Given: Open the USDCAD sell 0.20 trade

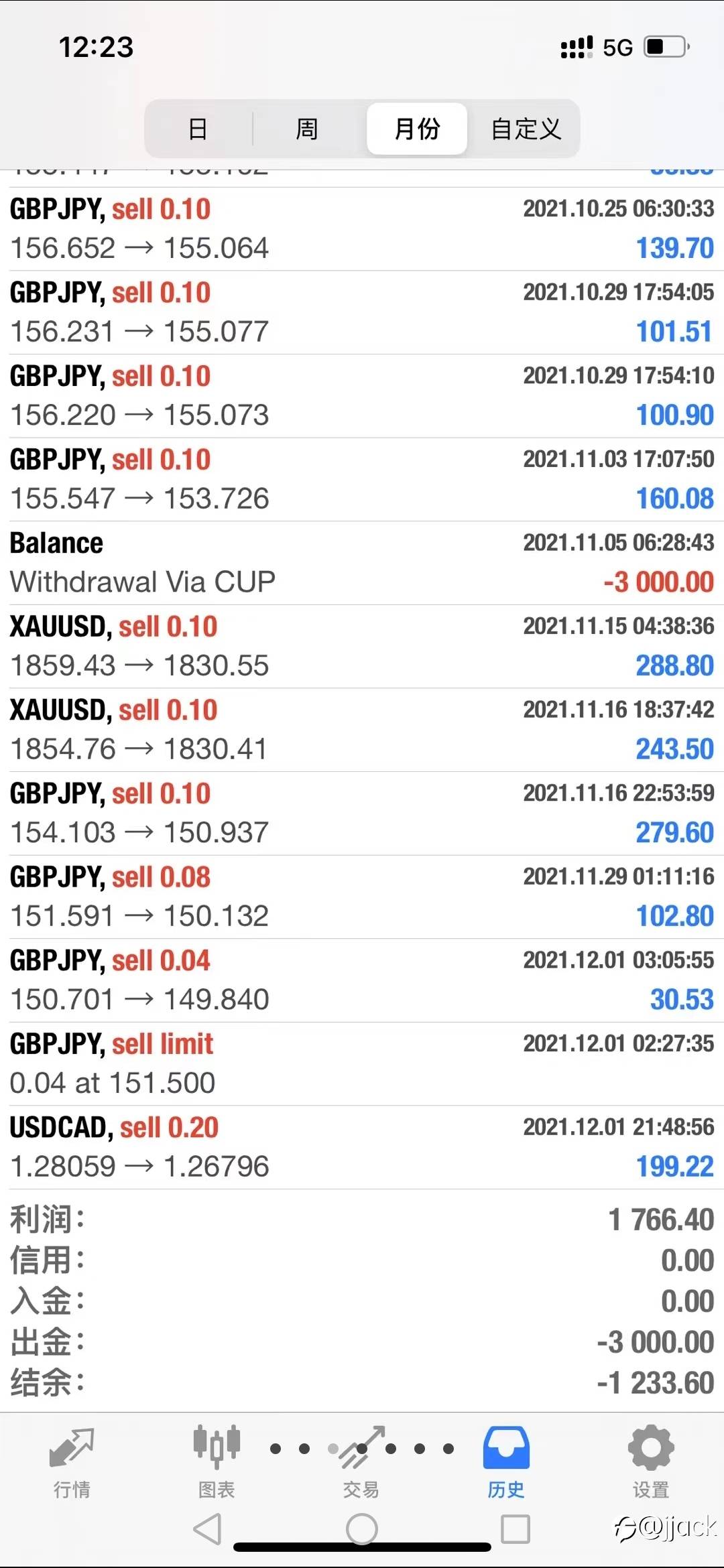Looking at the screenshot, I should point(362,1147).
